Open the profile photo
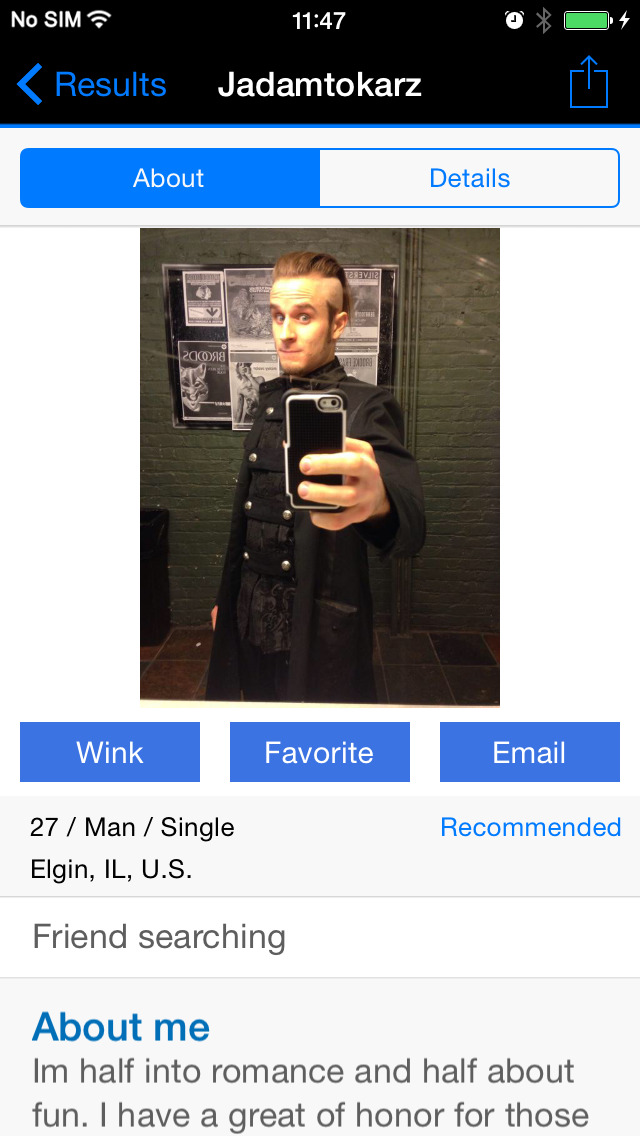 pos(320,466)
